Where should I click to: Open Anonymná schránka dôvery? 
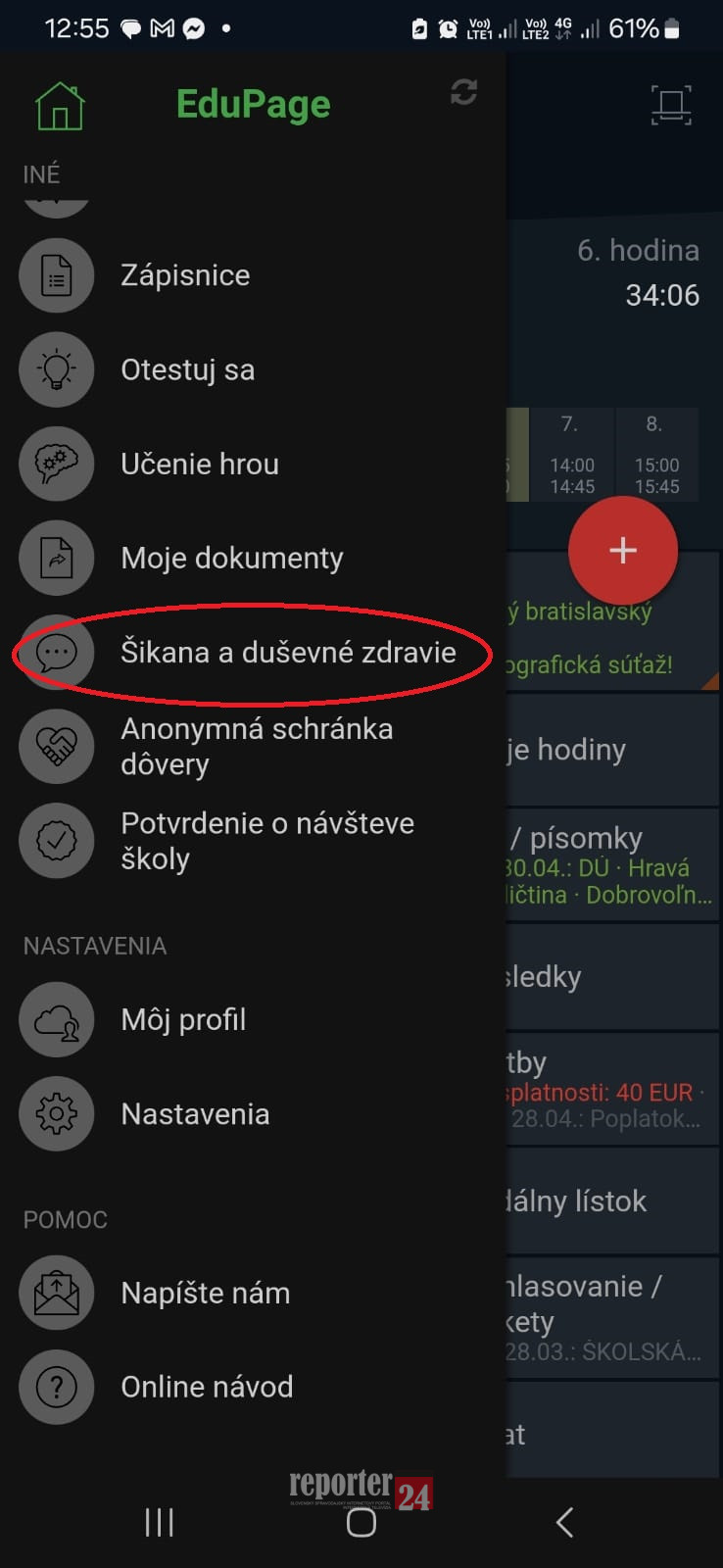pos(253,746)
